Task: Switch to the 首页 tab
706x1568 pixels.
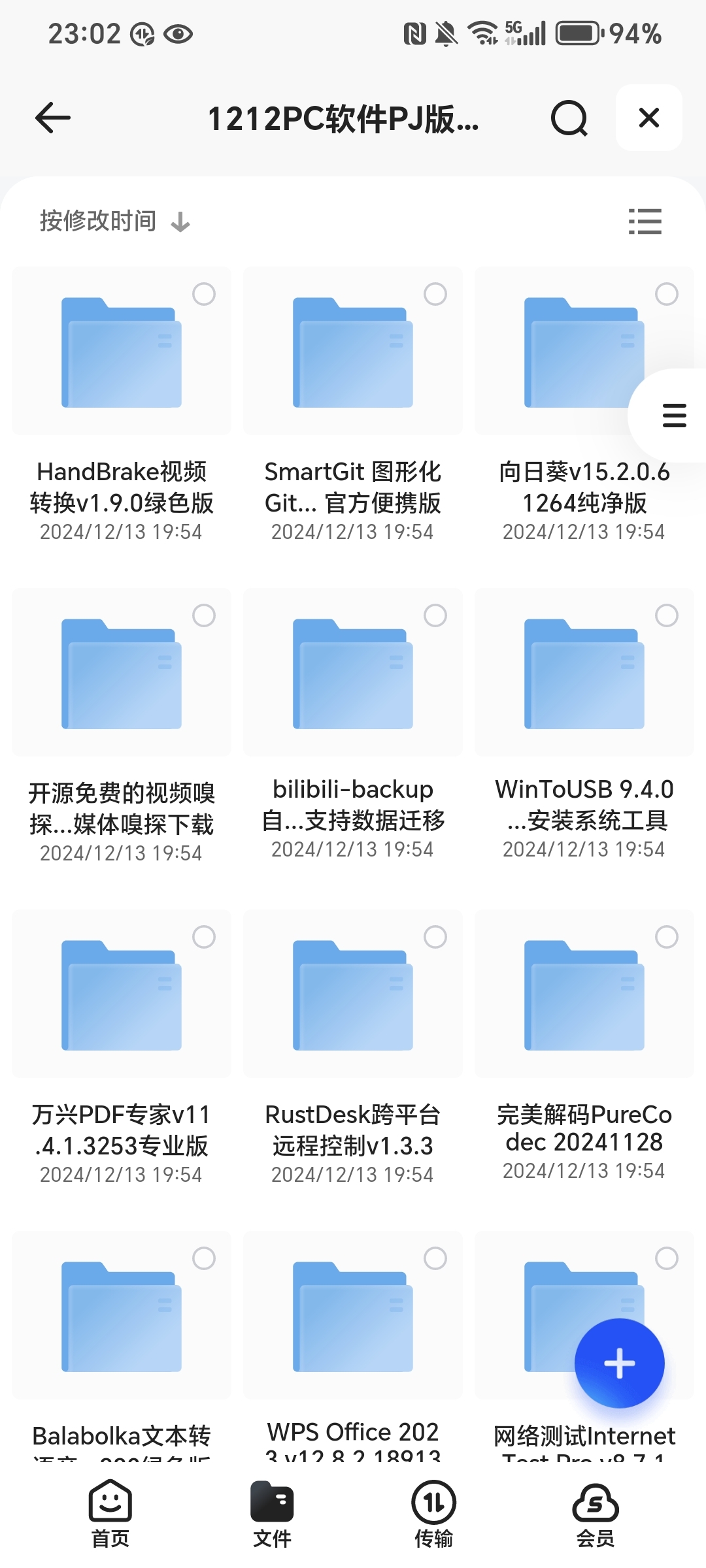Action: 110,1514
